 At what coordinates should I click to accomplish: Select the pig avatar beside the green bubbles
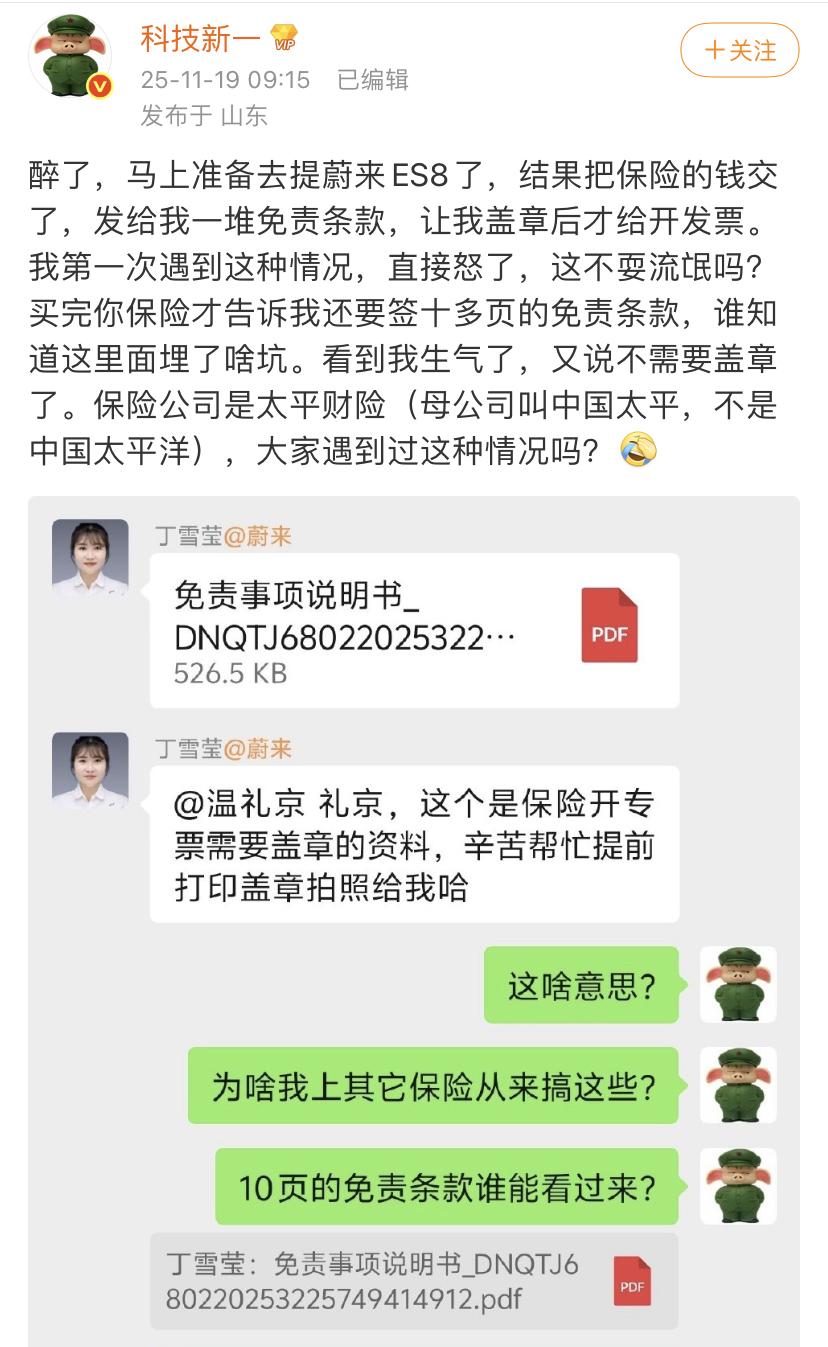click(738, 985)
